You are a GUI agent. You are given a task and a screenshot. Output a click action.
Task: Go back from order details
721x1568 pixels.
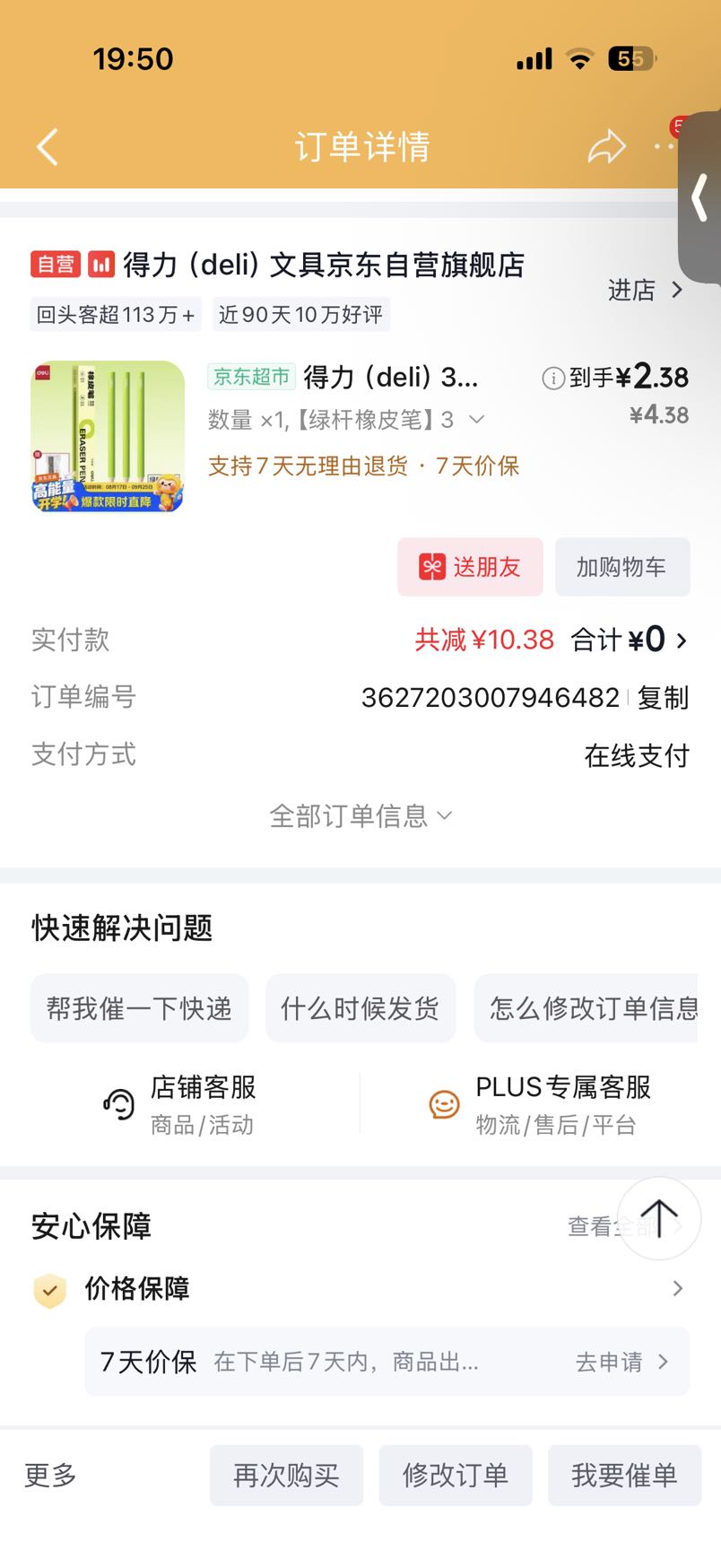point(48,146)
